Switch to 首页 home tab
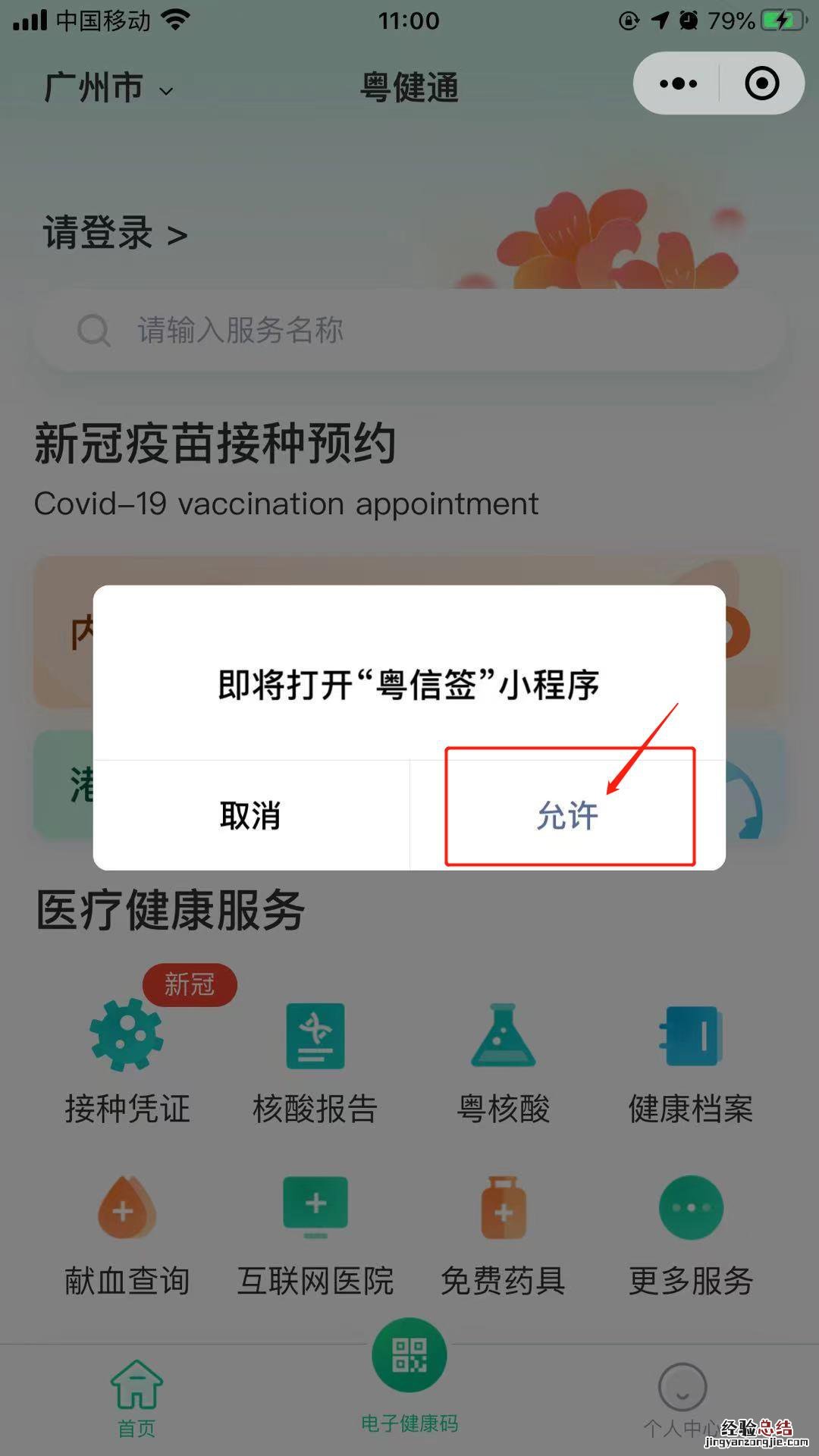819x1456 pixels. pyautogui.click(x=136, y=1399)
